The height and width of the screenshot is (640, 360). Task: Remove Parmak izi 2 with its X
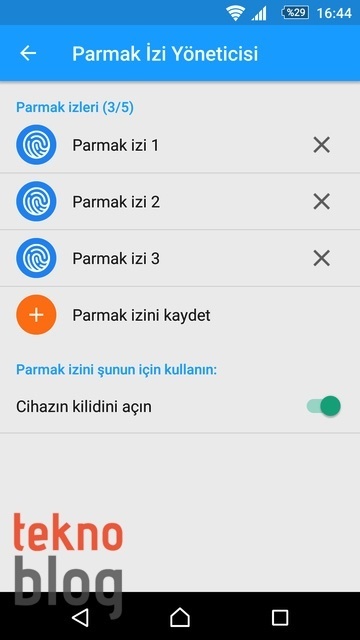pyautogui.click(x=322, y=201)
